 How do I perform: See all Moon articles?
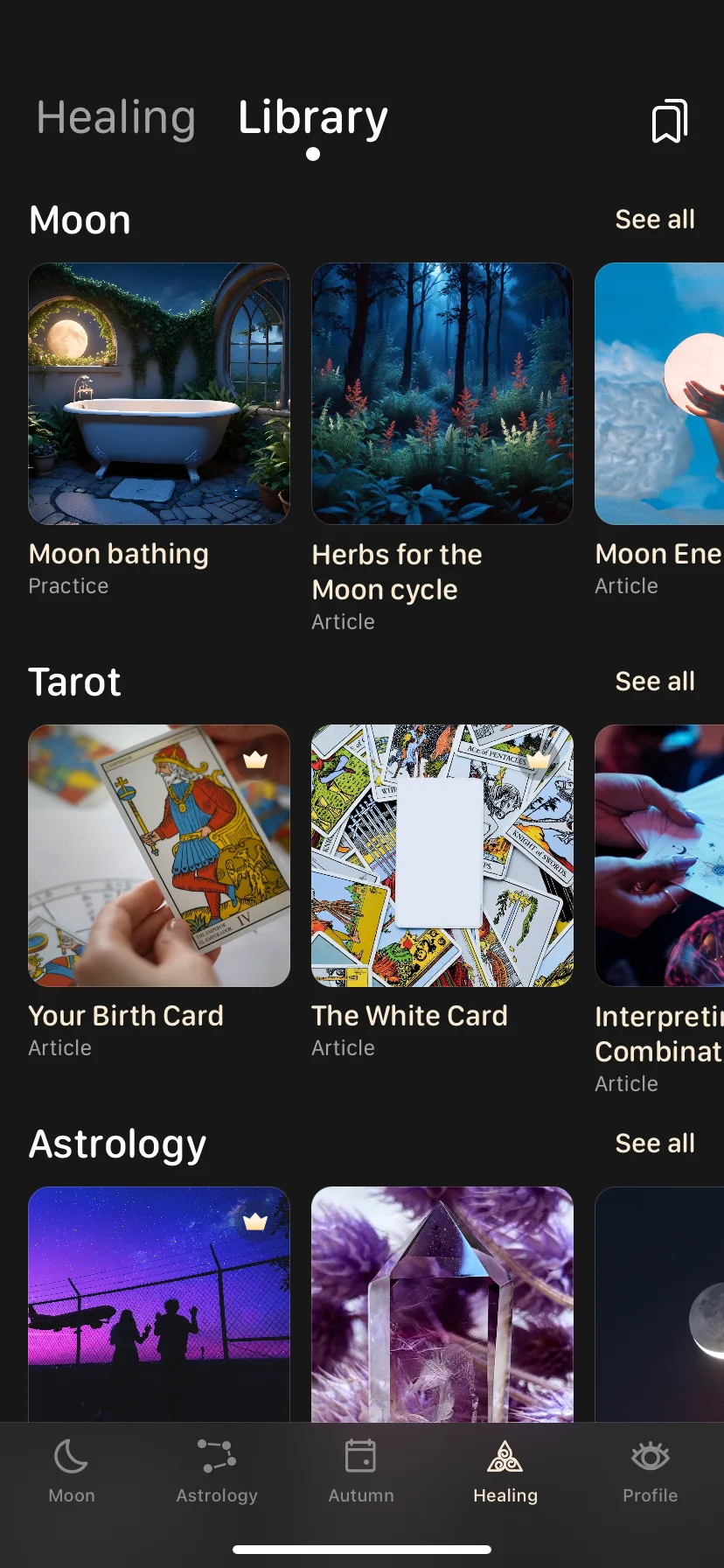coord(655,220)
